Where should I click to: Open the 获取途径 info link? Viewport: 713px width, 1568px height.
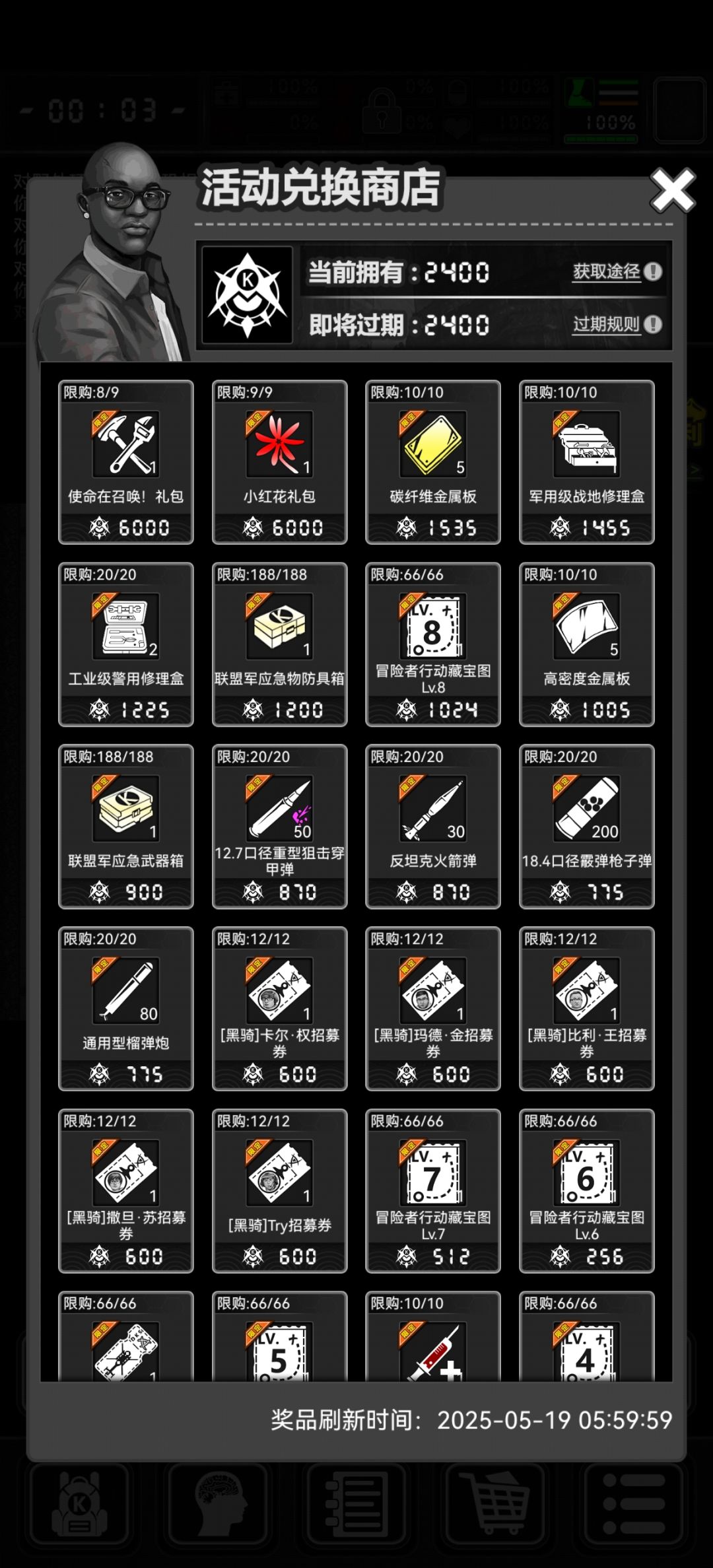point(617,271)
